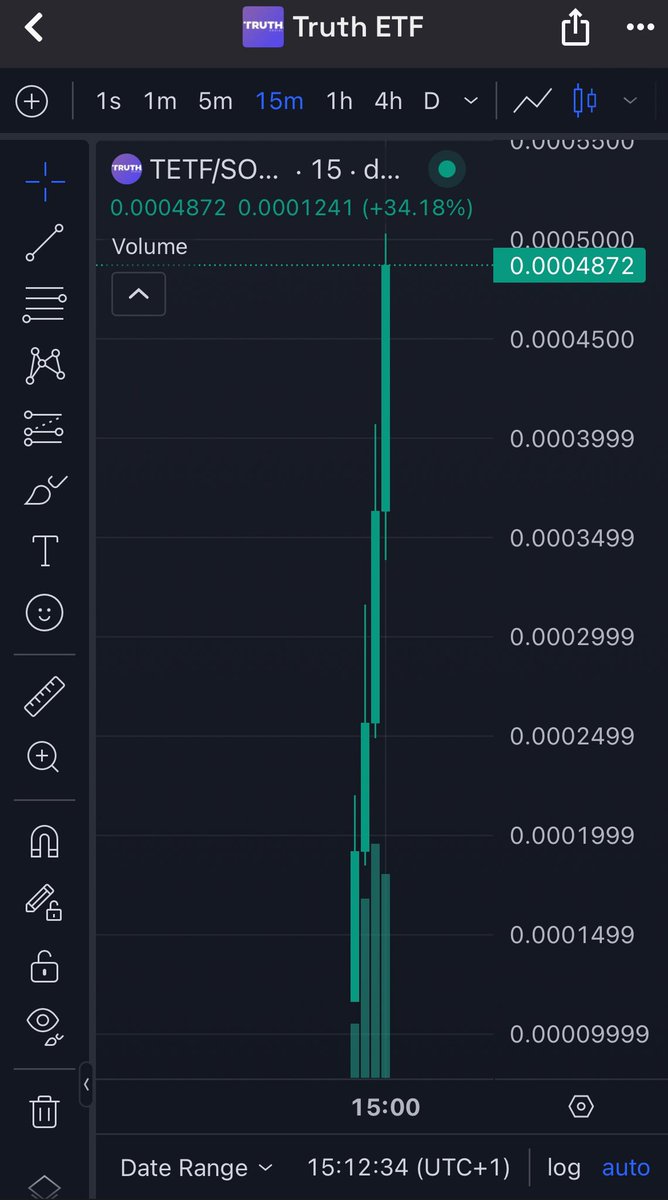668x1200 pixels.
Task: Delete drawings with the trash icon
Action: (44, 1111)
